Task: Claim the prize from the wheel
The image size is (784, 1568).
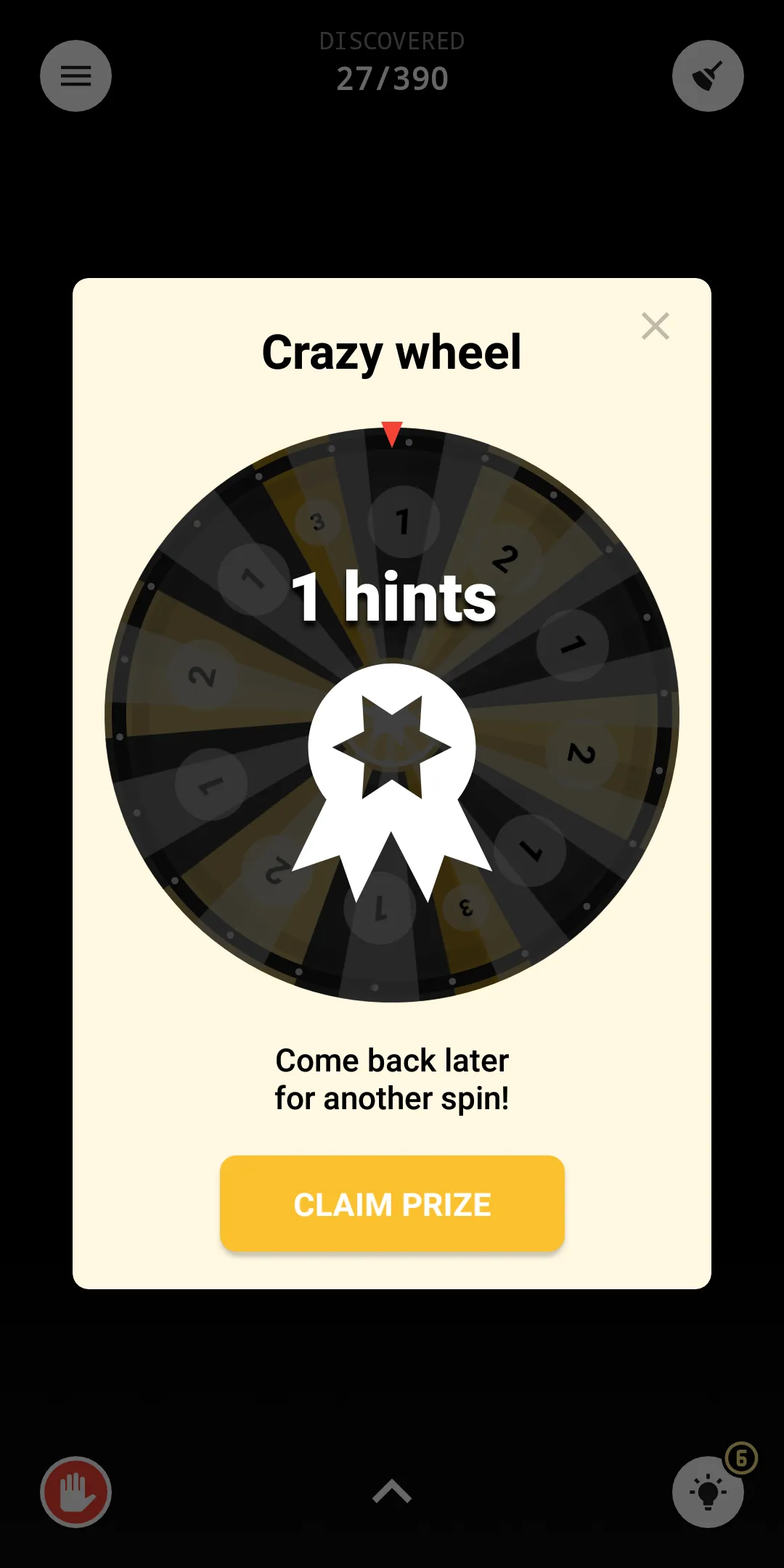Action: 392,1204
